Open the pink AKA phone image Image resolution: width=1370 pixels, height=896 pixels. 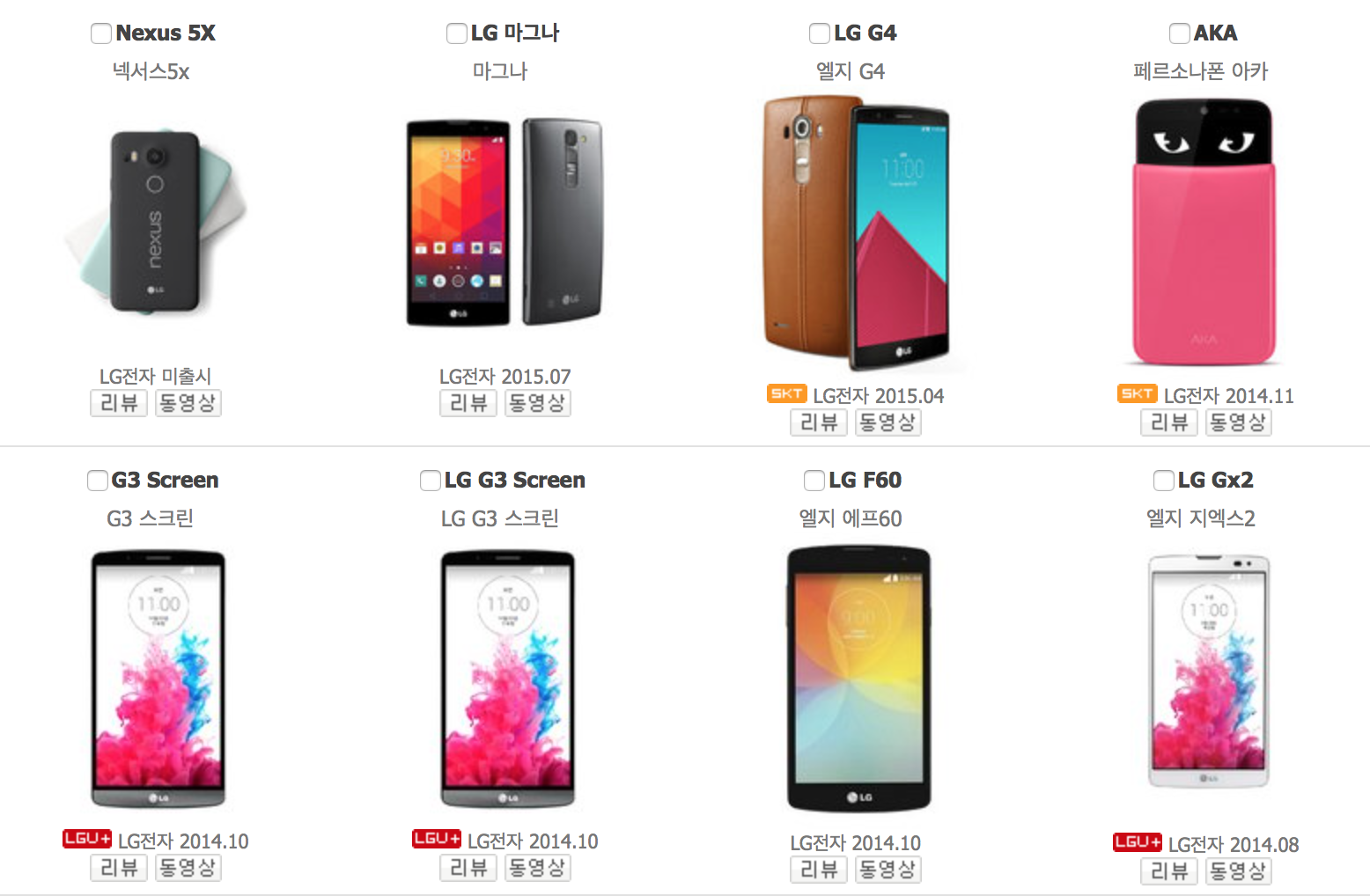[x=1203, y=233]
